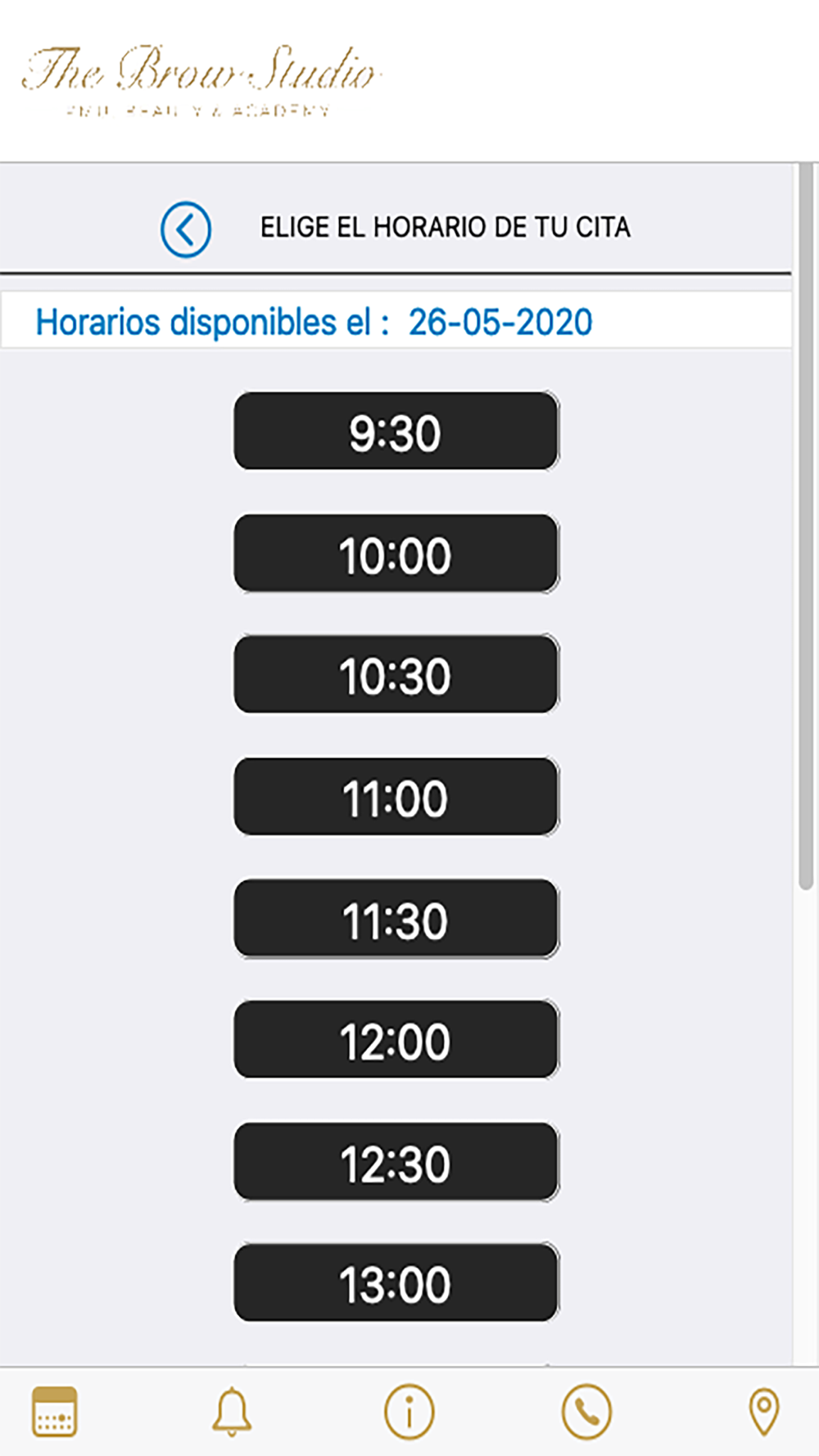819x1456 pixels.
Task: Go back with the blue arrow
Action: pyautogui.click(x=186, y=229)
